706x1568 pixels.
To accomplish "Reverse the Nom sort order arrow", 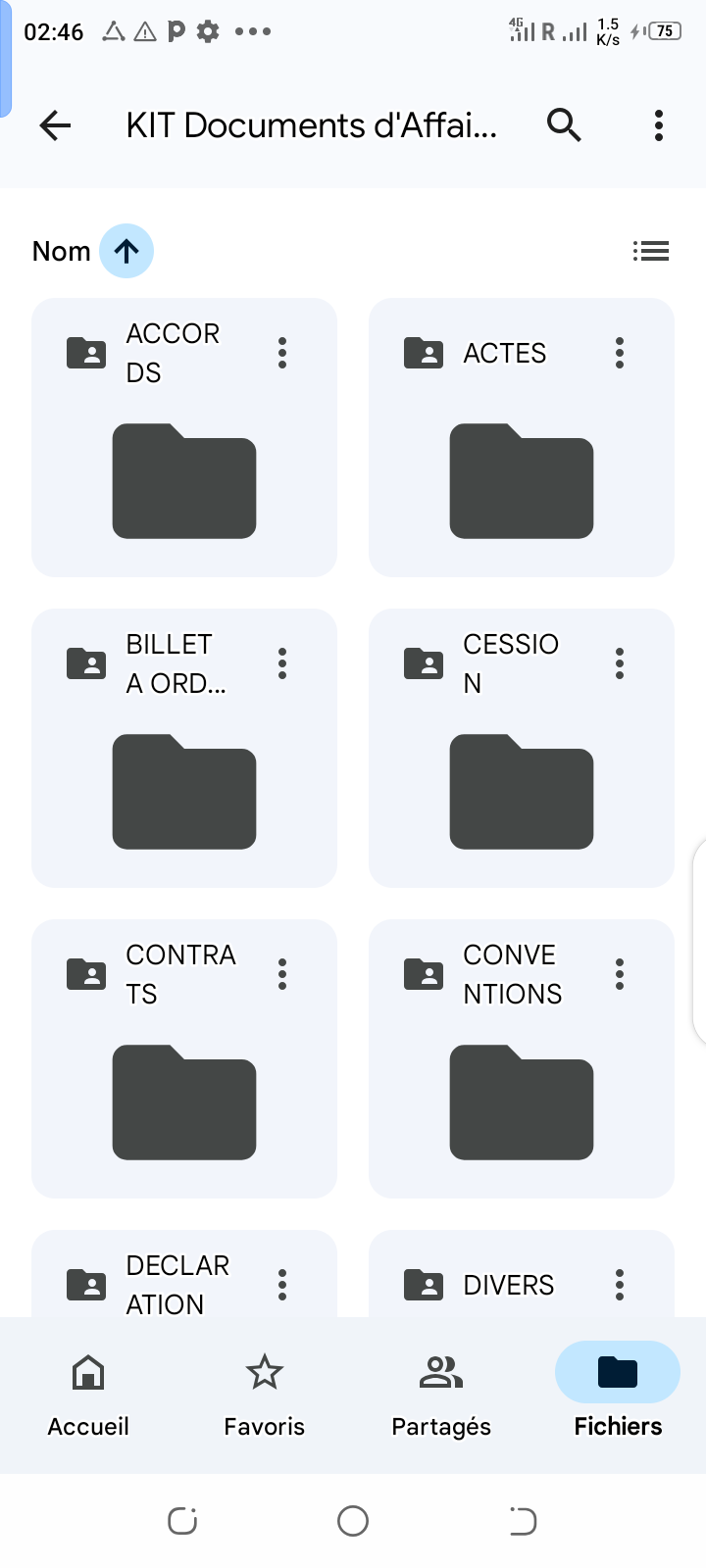I will [x=126, y=251].
